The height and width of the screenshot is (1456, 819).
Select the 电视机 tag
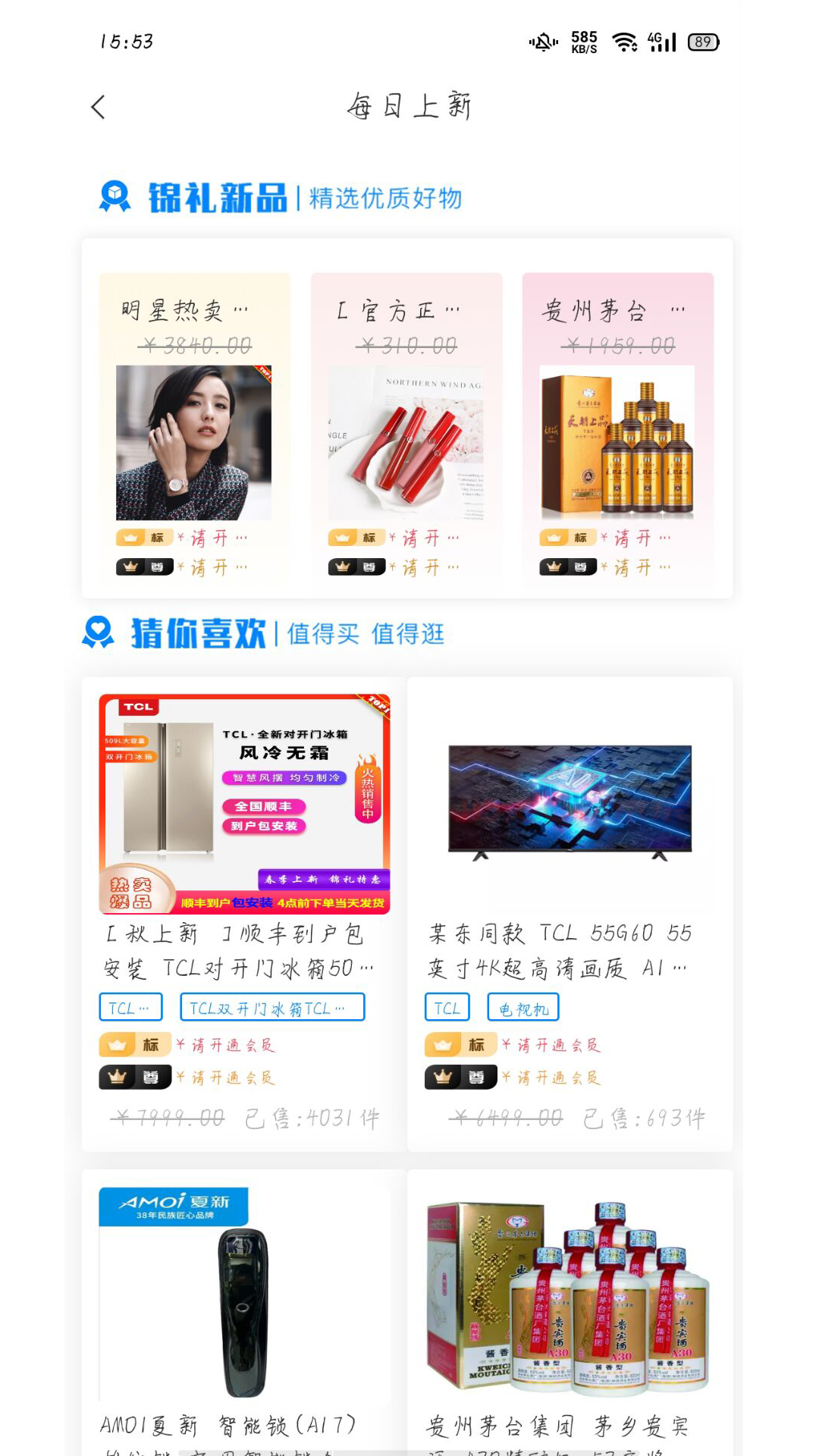coord(522,1007)
